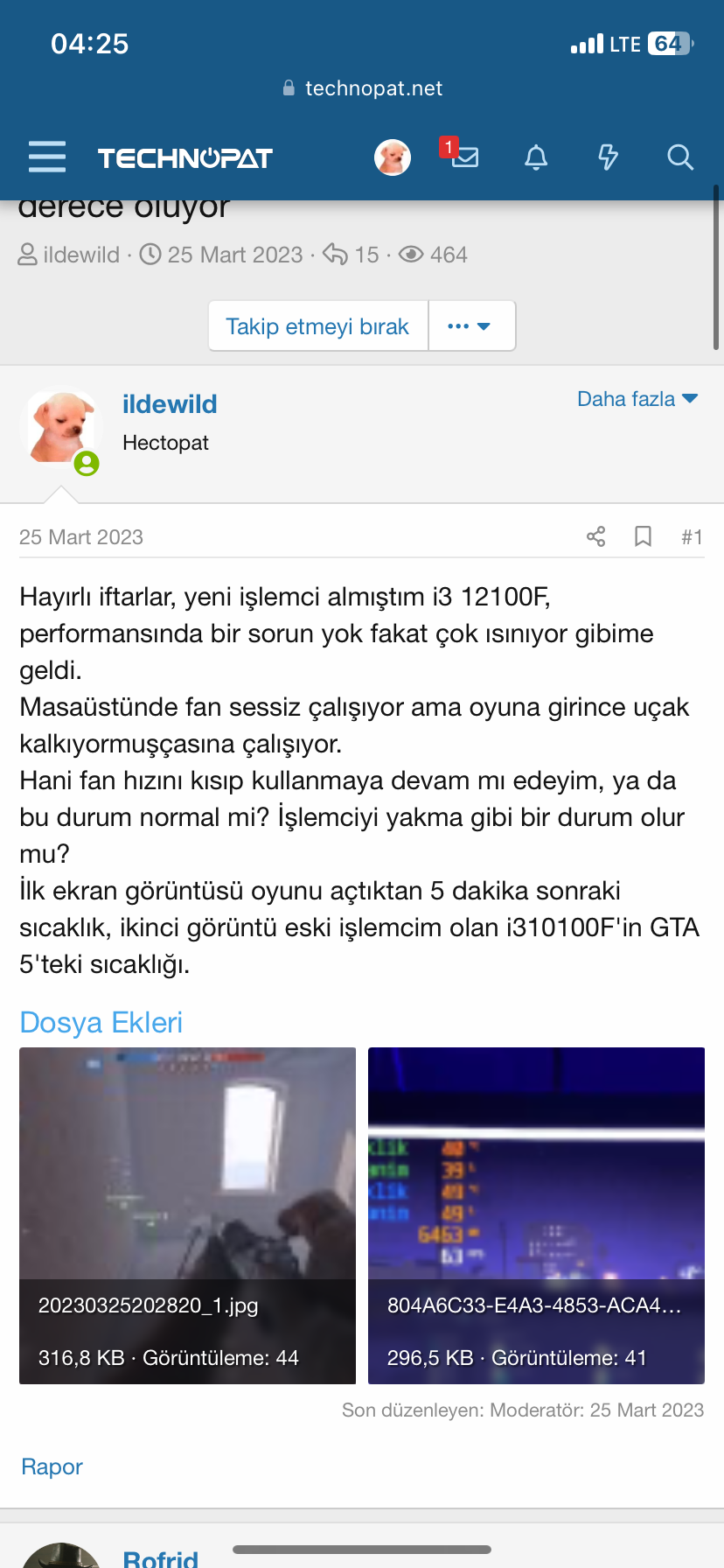Open ildewild's profile from the post header
Screen dimensions: 724x1568
170,404
